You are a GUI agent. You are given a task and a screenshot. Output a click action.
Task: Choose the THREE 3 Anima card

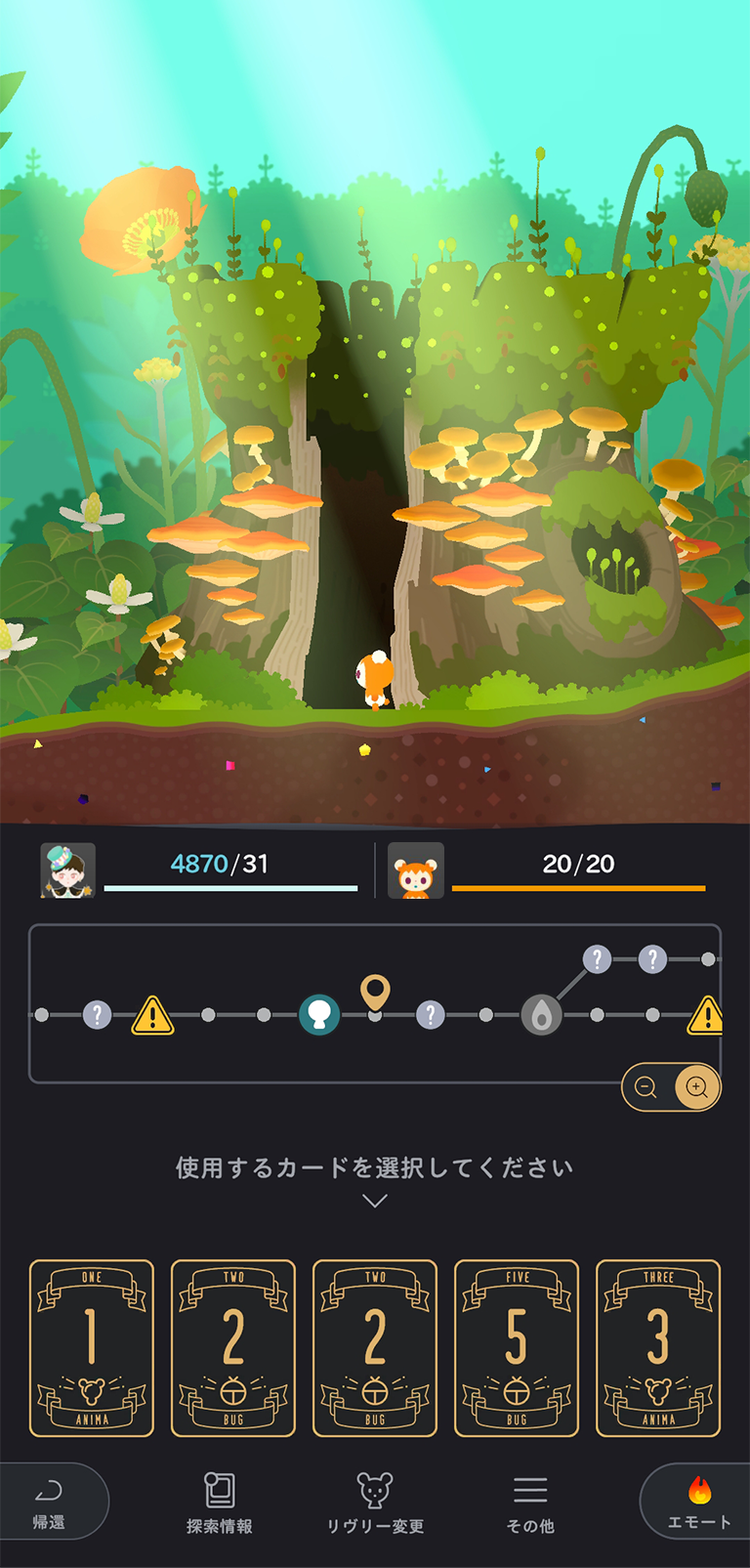click(x=658, y=1347)
